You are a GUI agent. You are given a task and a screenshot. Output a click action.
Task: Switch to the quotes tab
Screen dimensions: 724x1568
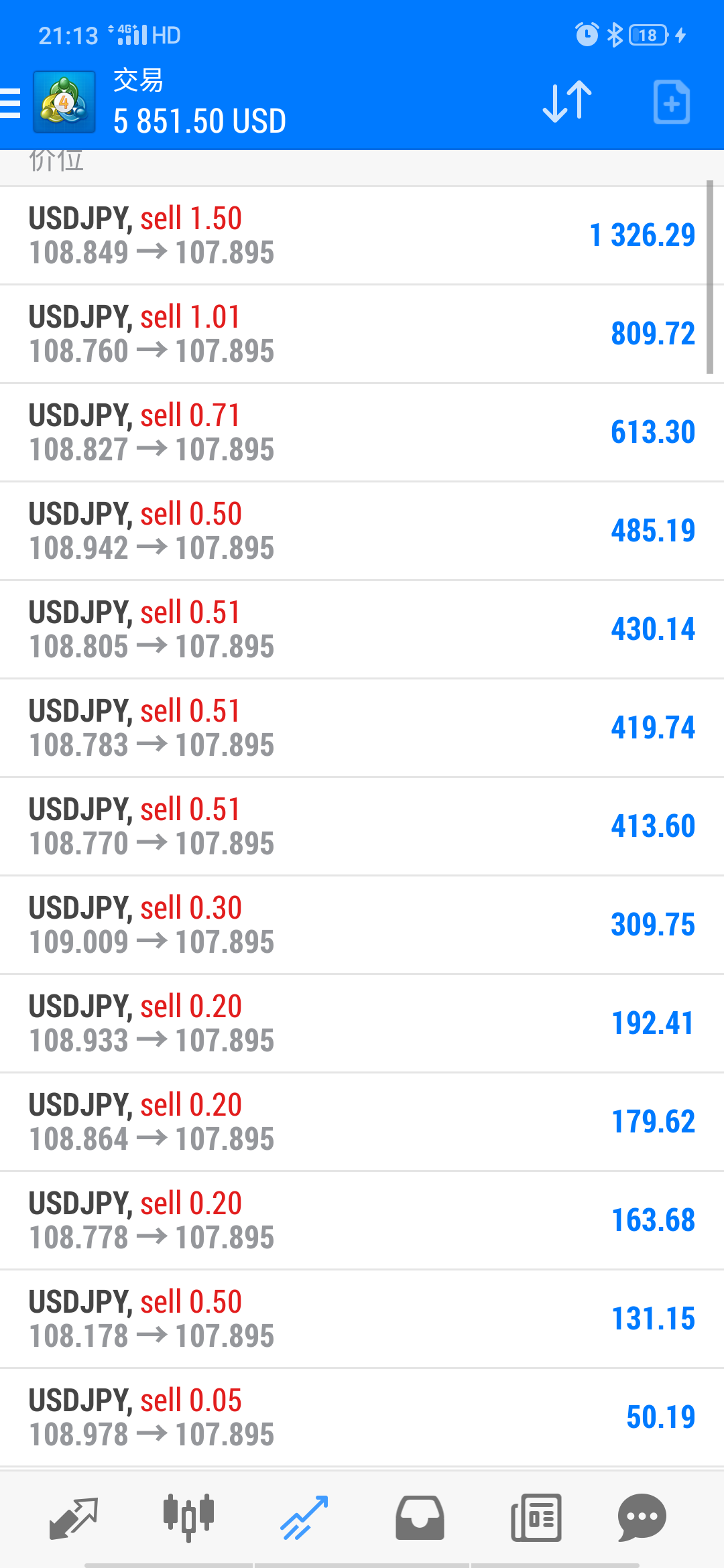(74, 1518)
